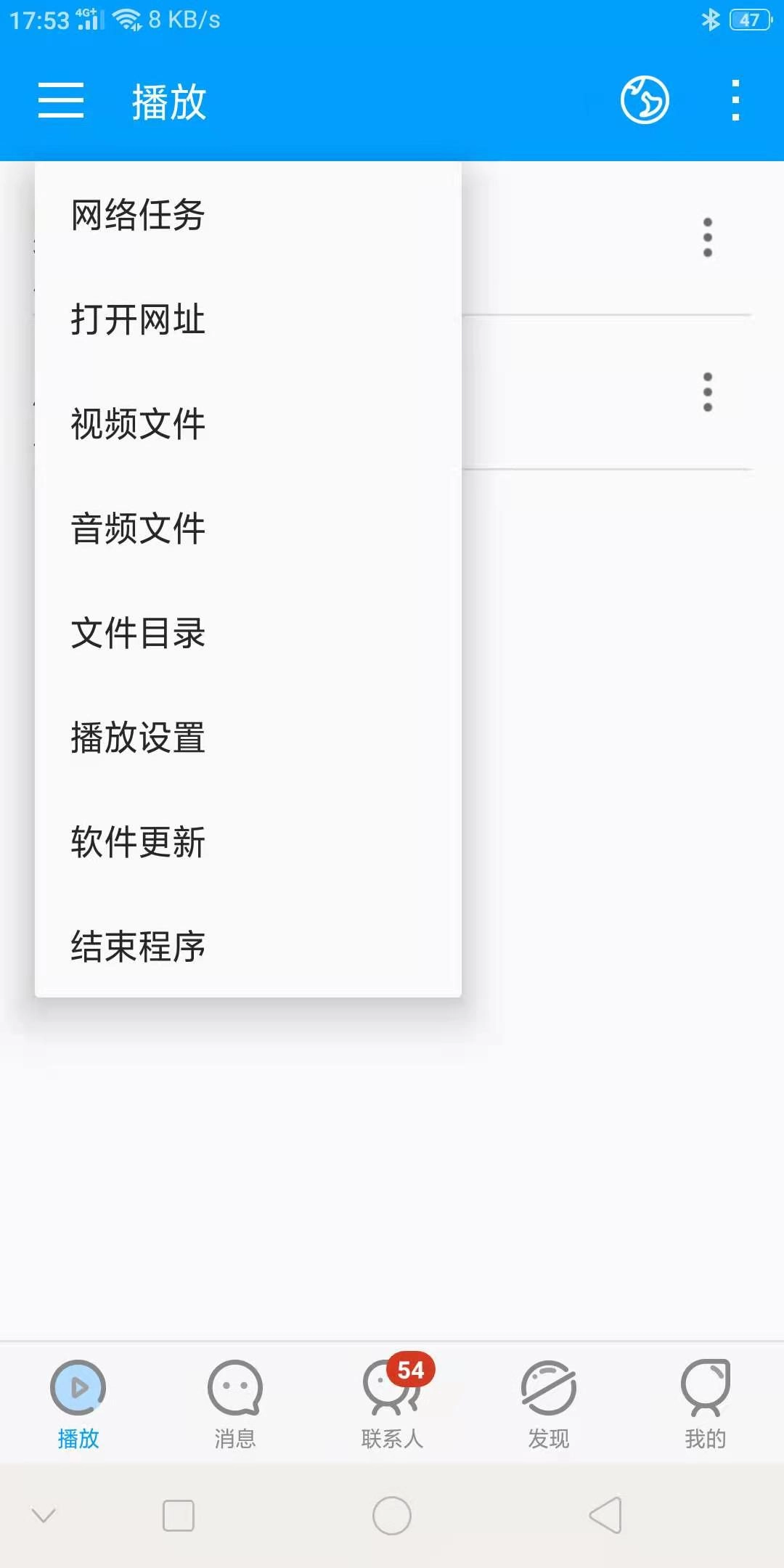Choose 打开网址 menu item

(x=138, y=319)
